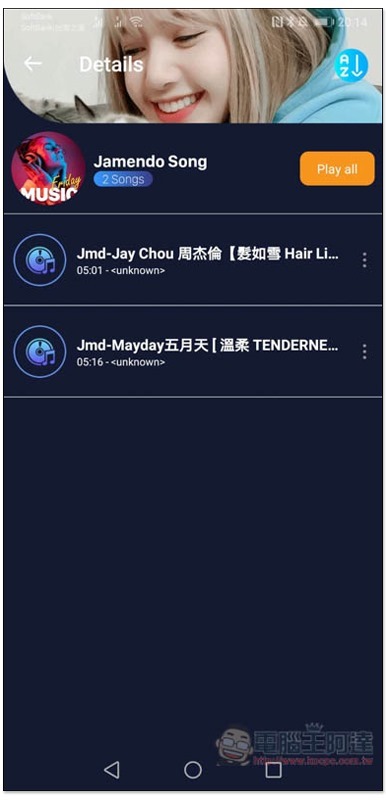This screenshot has height=800, width=386.
Task: Tap the system home button
Action: pyautogui.click(x=193, y=769)
